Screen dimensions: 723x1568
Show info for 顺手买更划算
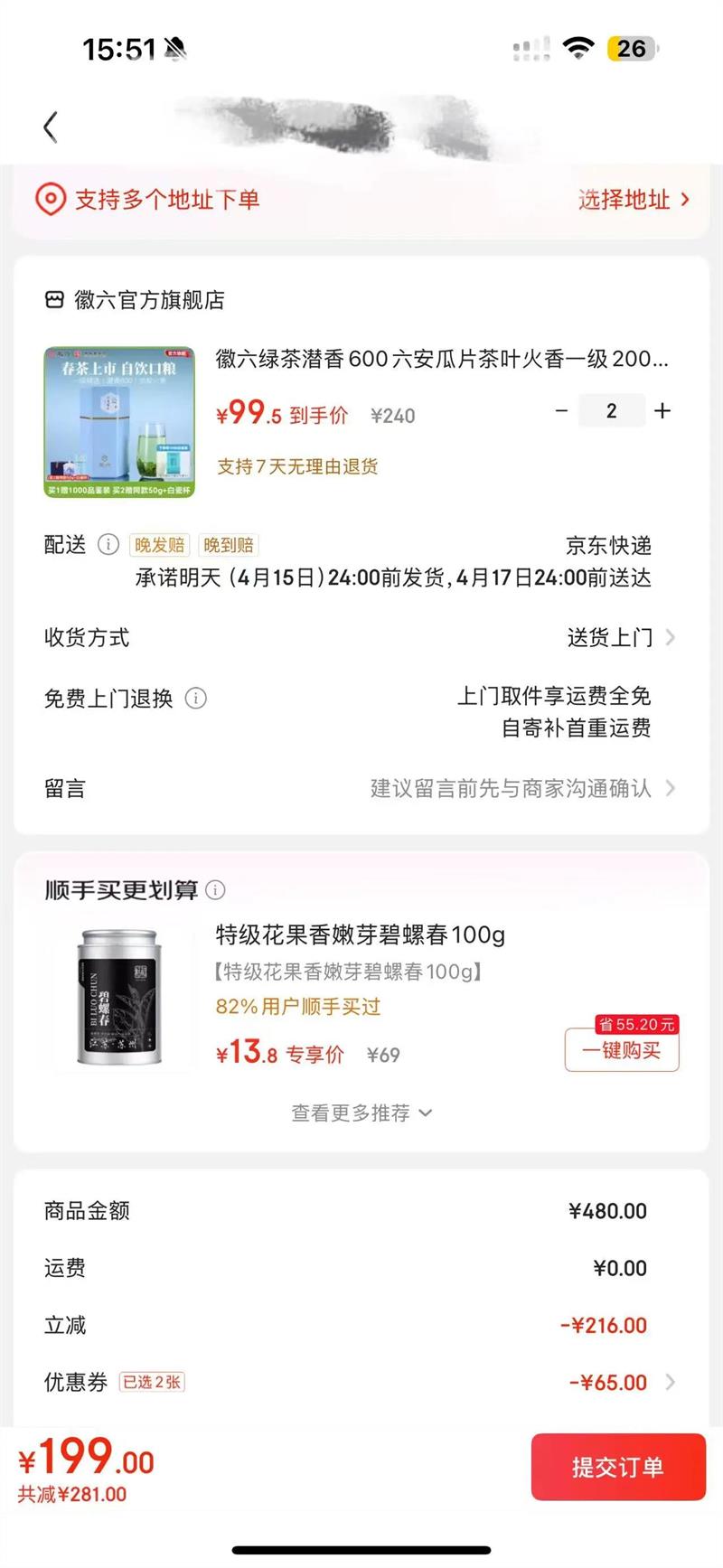(x=216, y=890)
